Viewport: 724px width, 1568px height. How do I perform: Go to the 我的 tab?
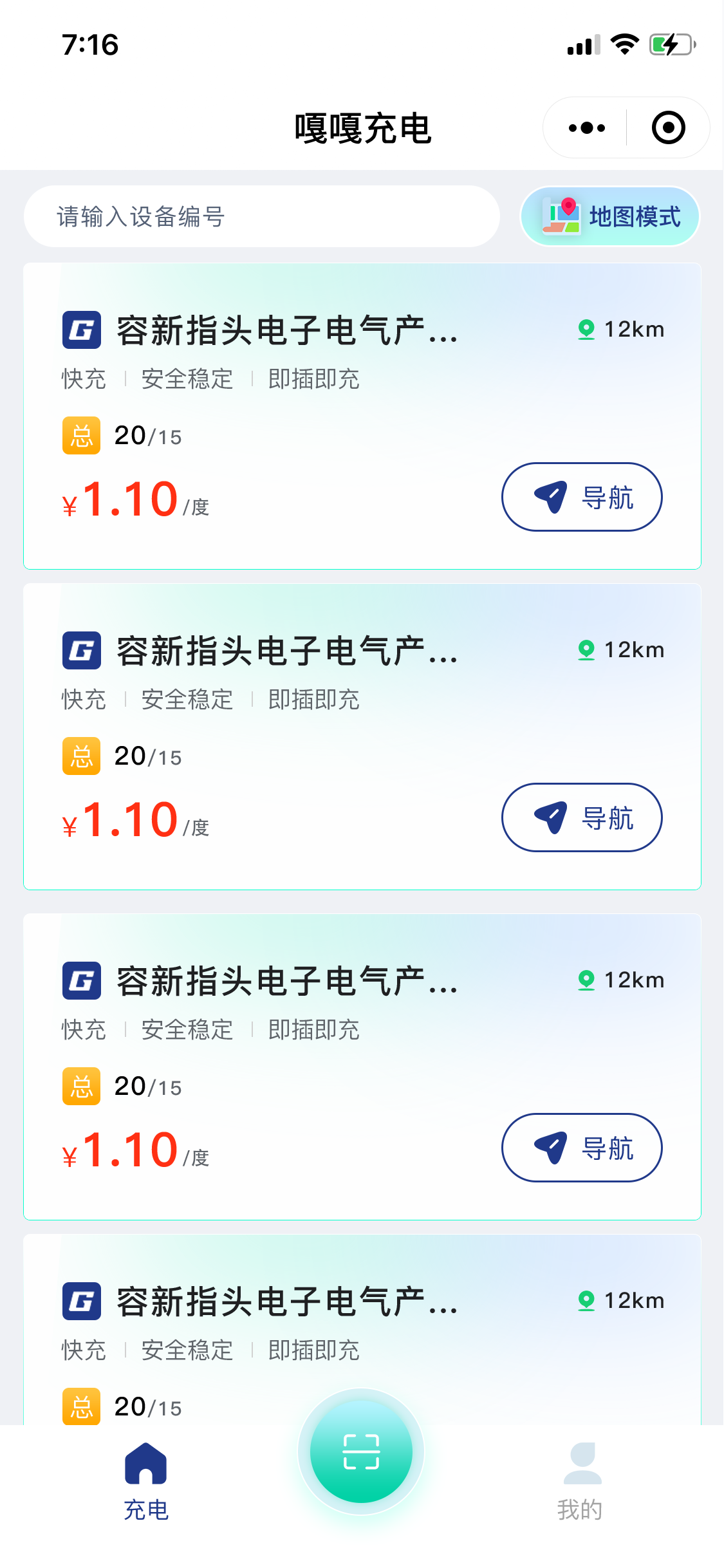tap(580, 1482)
